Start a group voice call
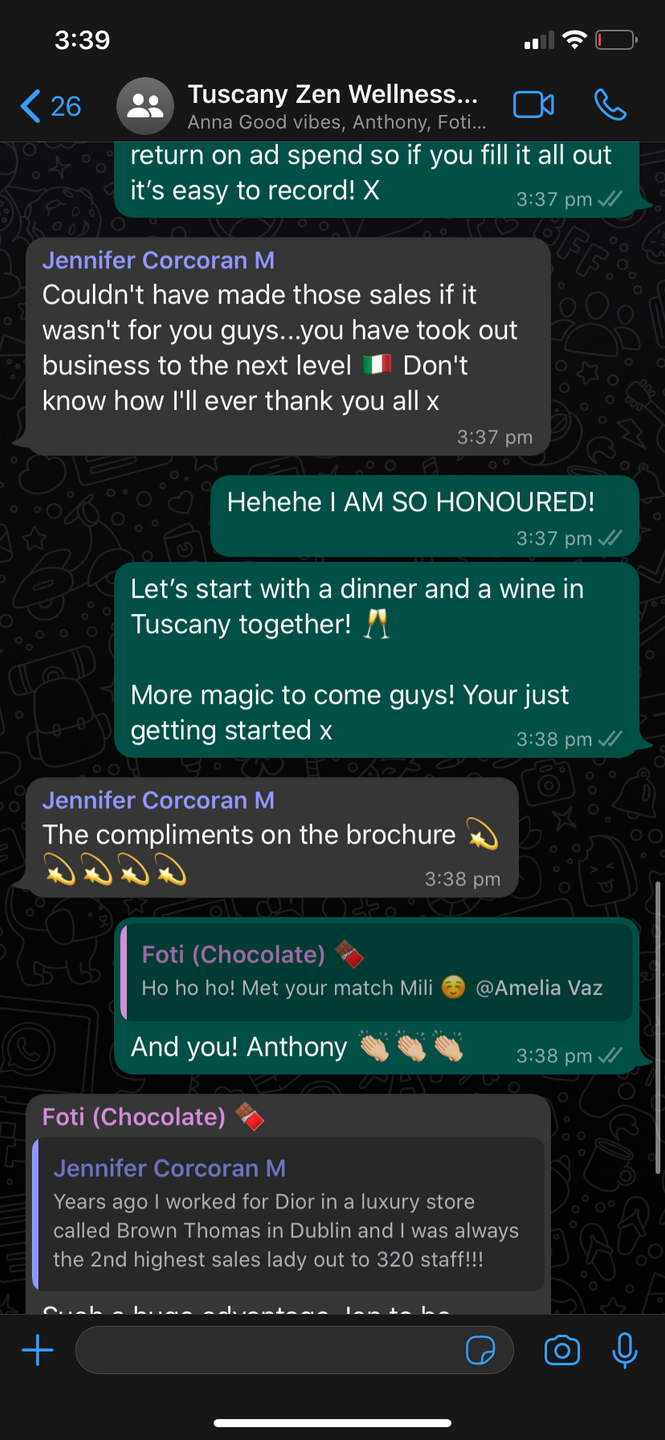The height and width of the screenshot is (1440, 665). (609, 105)
